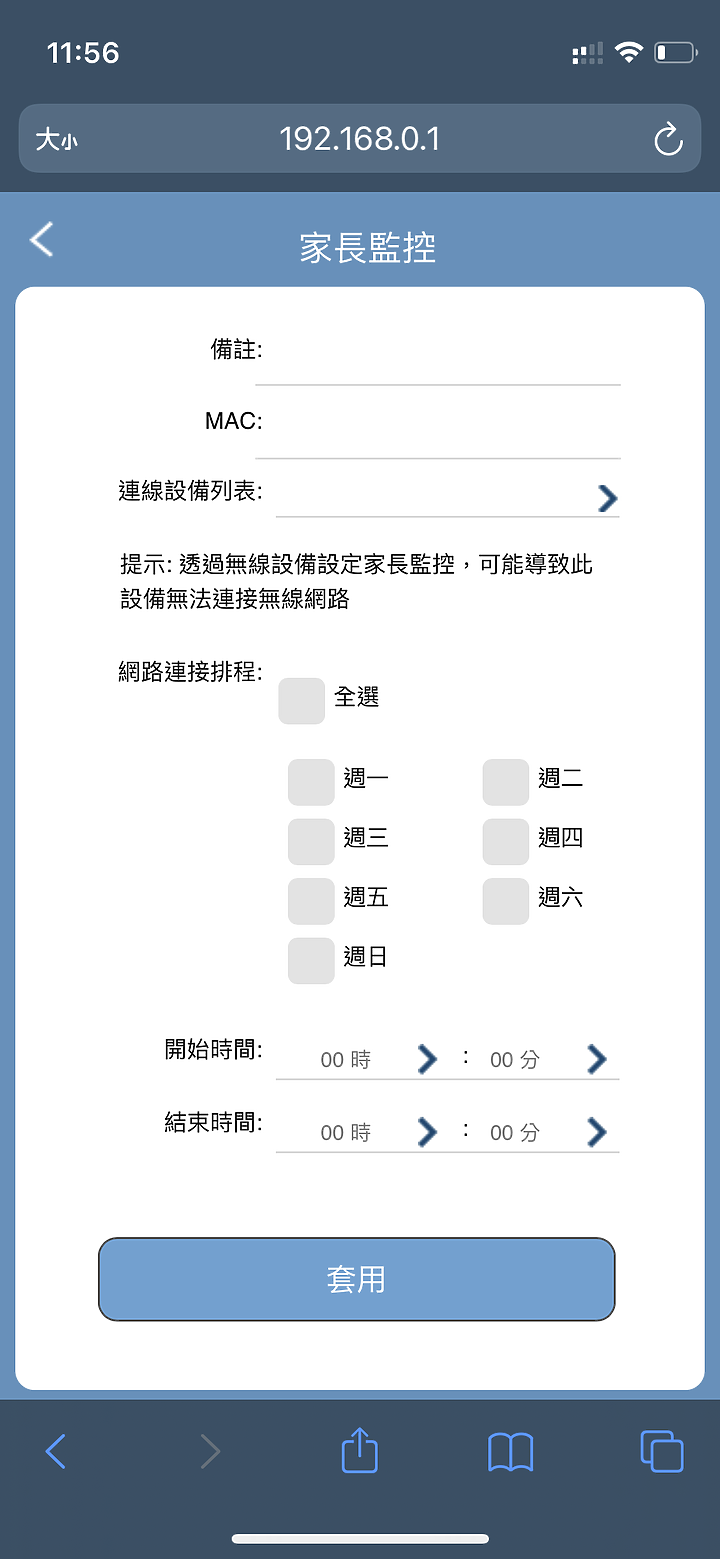
Task: Tap the back chevron beside 家長監控
Action: [40, 240]
